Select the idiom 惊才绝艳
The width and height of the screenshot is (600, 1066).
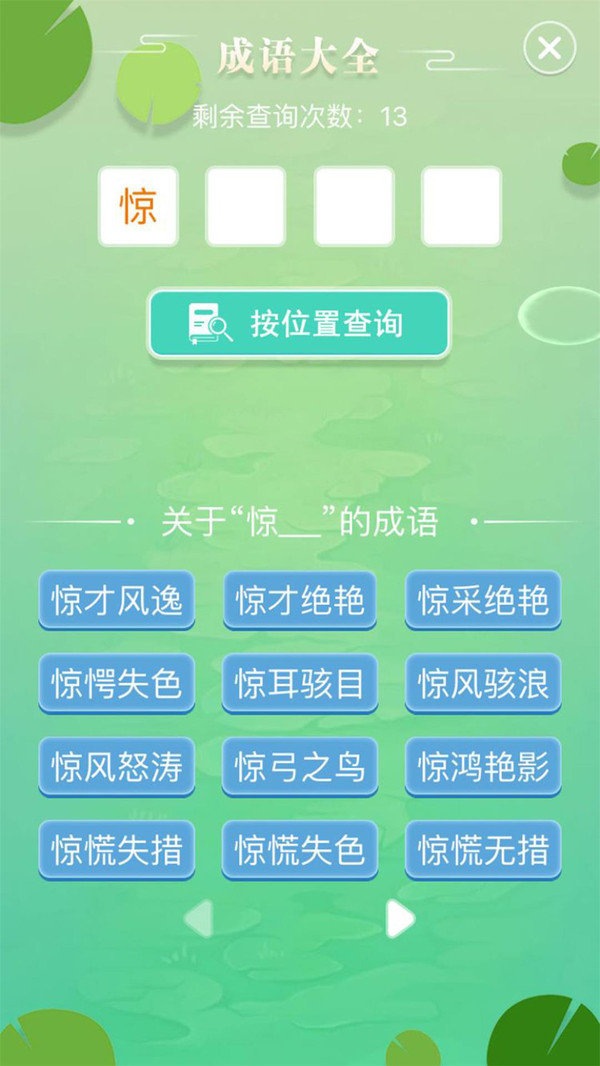(x=299, y=600)
